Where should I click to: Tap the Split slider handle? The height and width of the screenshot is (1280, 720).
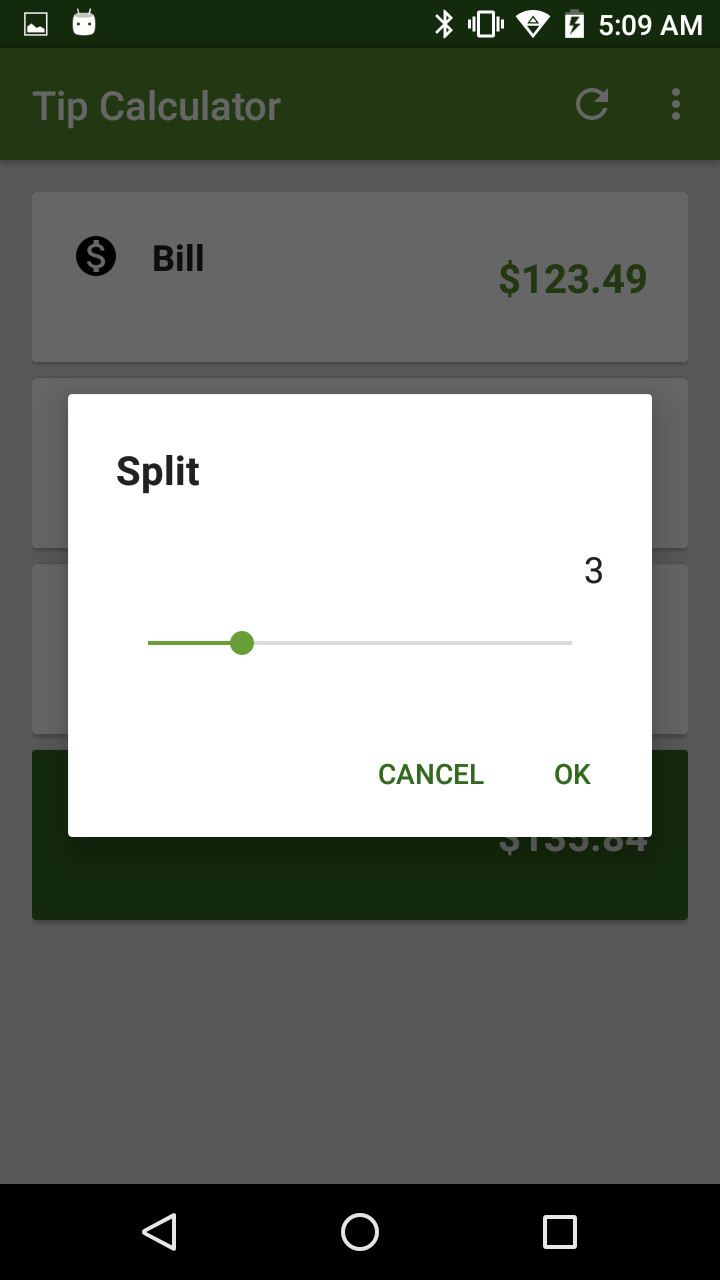(241, 643)
